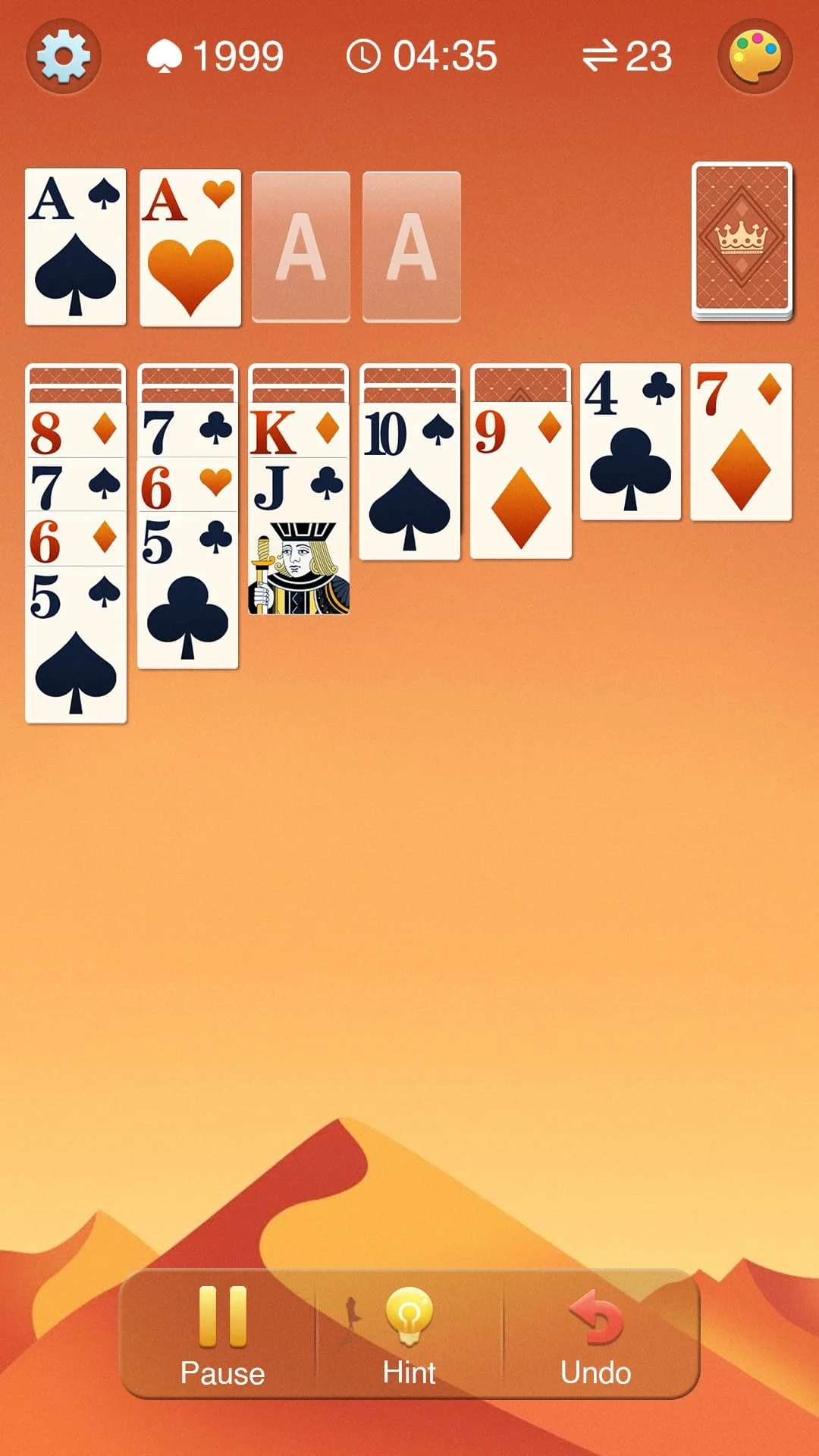Tap the 6 of hearts card
819x1456 pixels.
[187, 486]
